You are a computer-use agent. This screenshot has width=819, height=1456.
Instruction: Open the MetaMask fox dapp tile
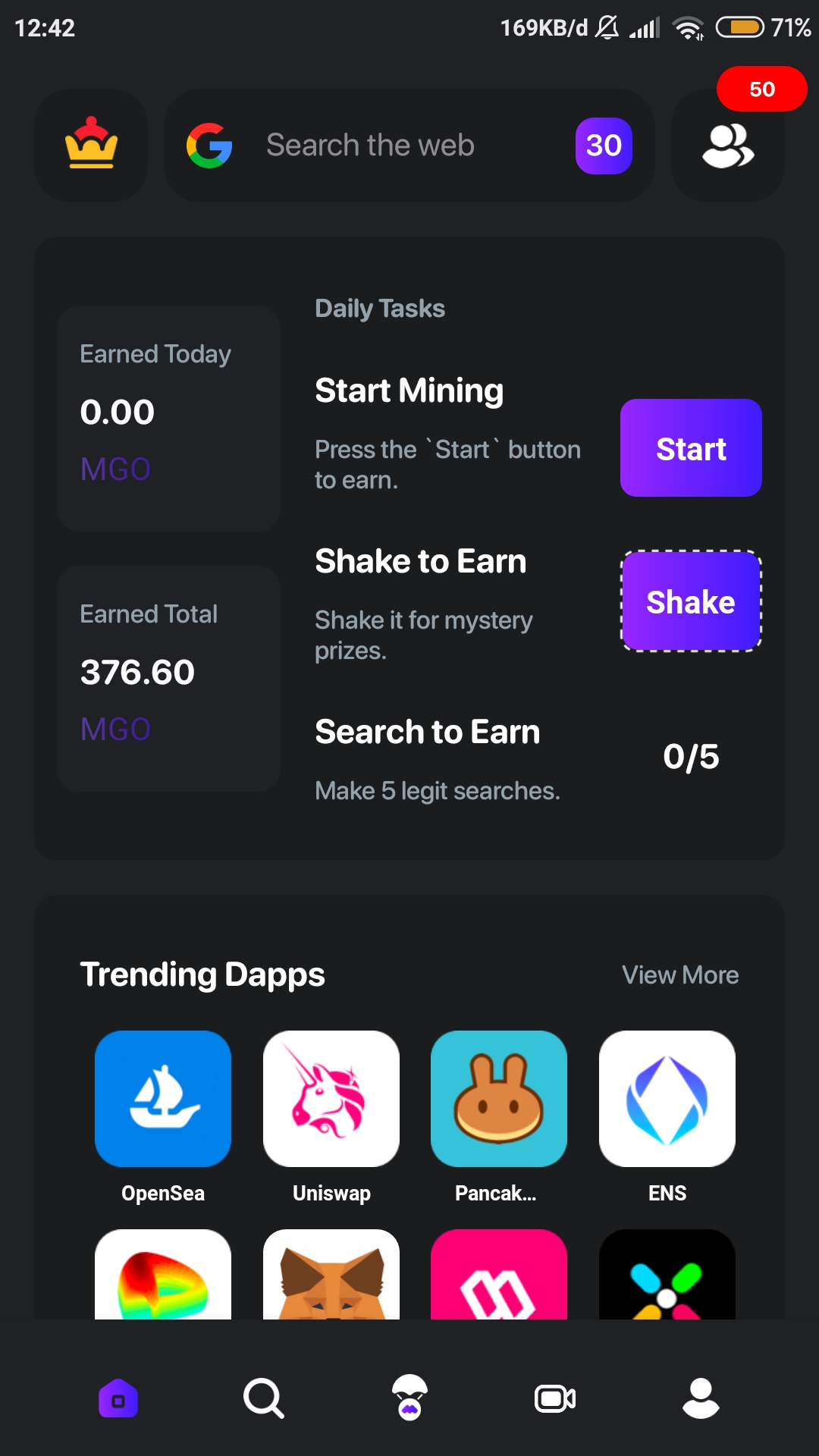tap(331, 1275)
